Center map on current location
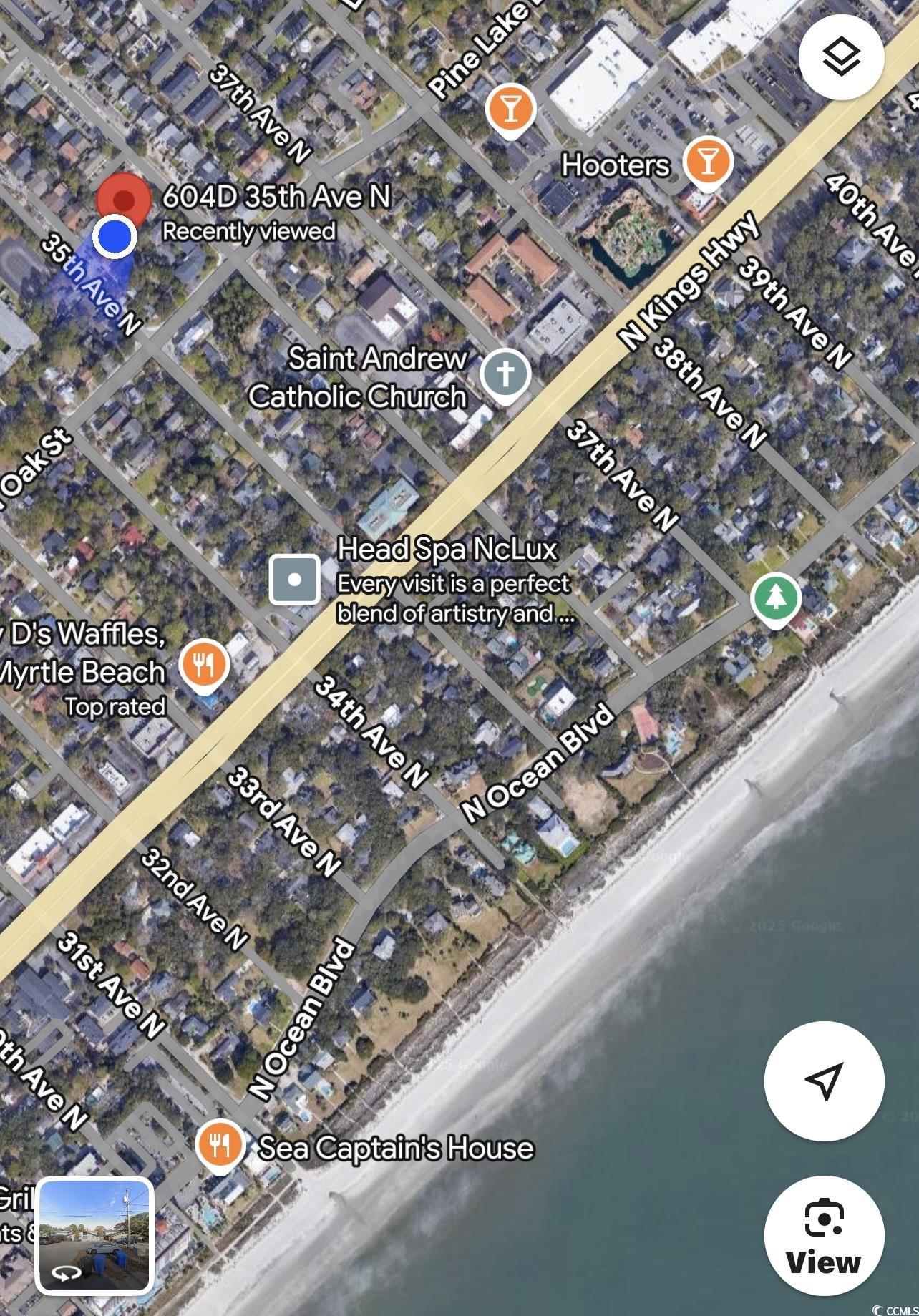Image resolution: width=919 pixels, height=1316 pixels. tap(824, 1081)
